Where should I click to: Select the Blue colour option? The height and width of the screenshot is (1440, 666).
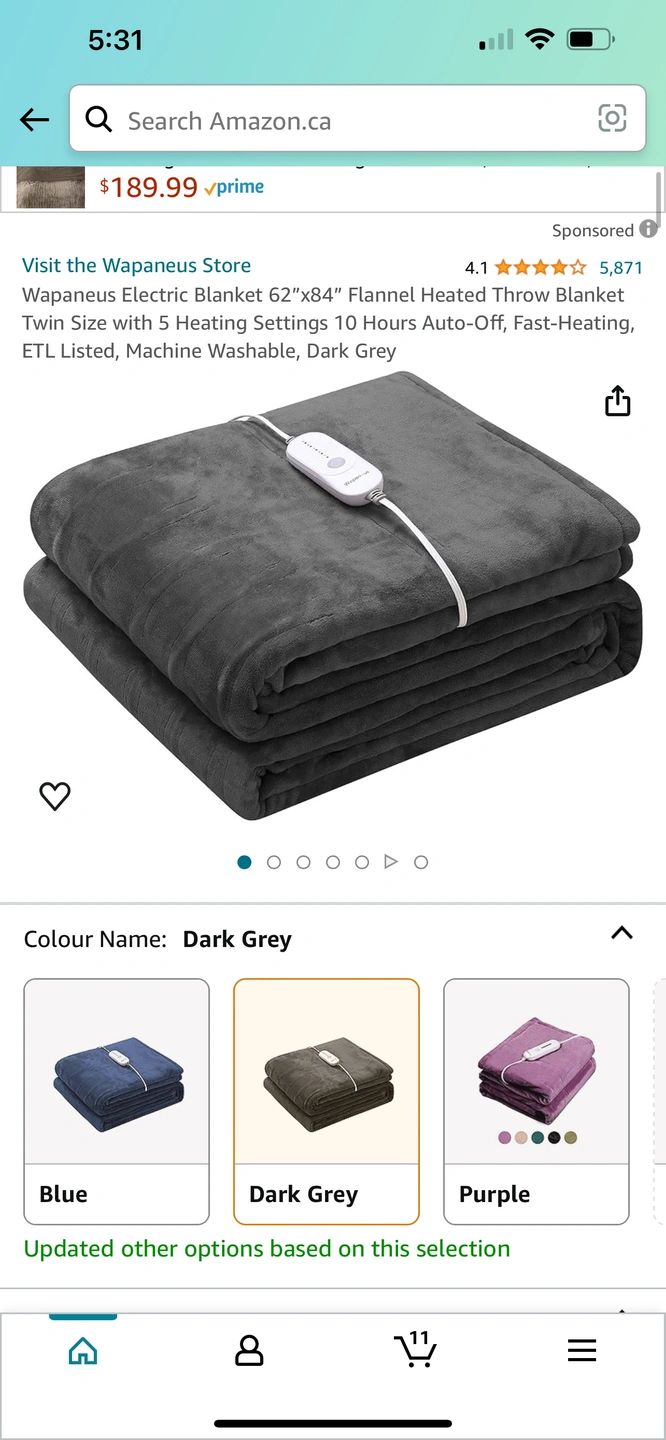click(x=117, y=1100)
